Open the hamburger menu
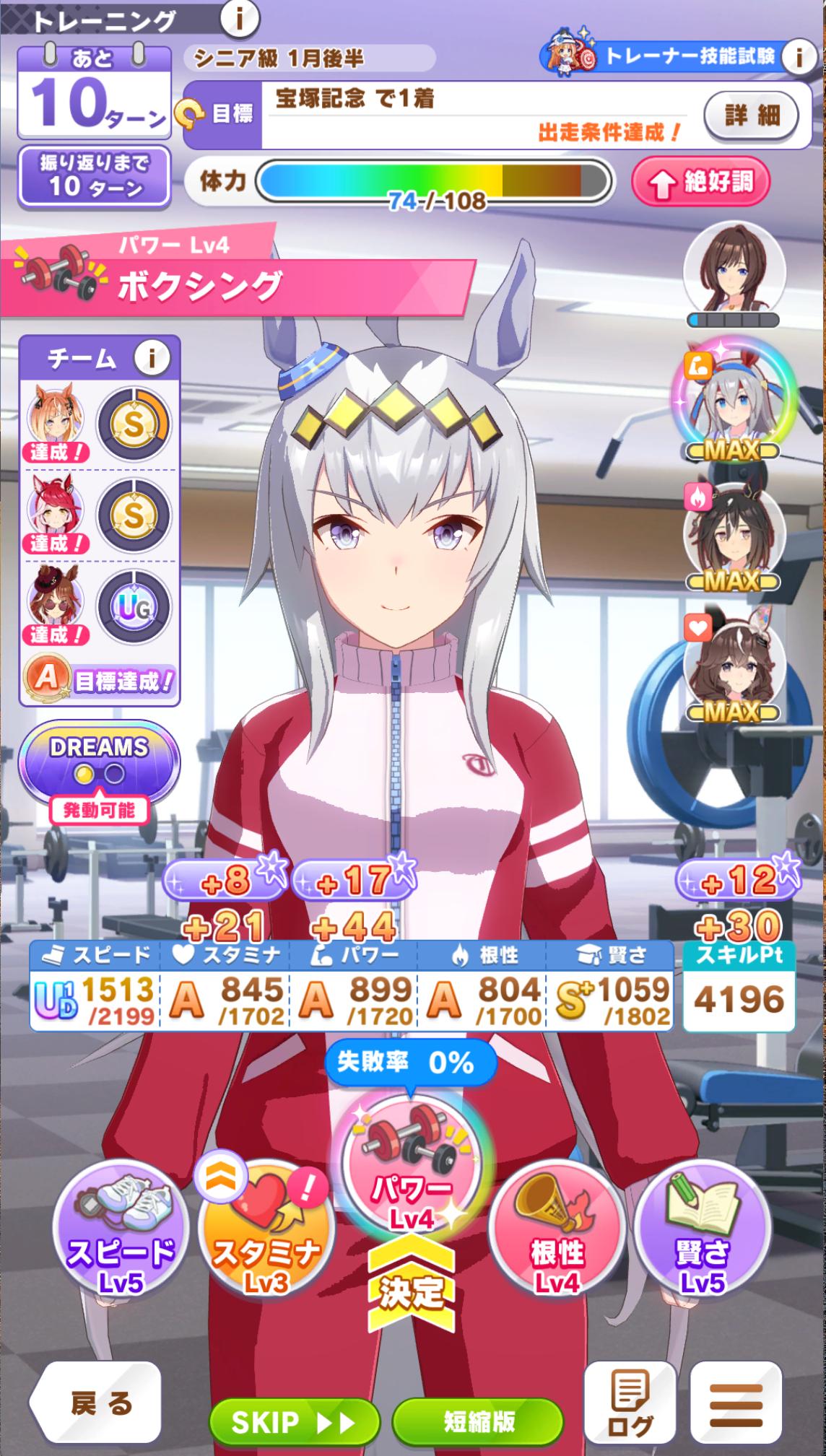Screen dimensions: 826x1456 (x=736, y=1404)
